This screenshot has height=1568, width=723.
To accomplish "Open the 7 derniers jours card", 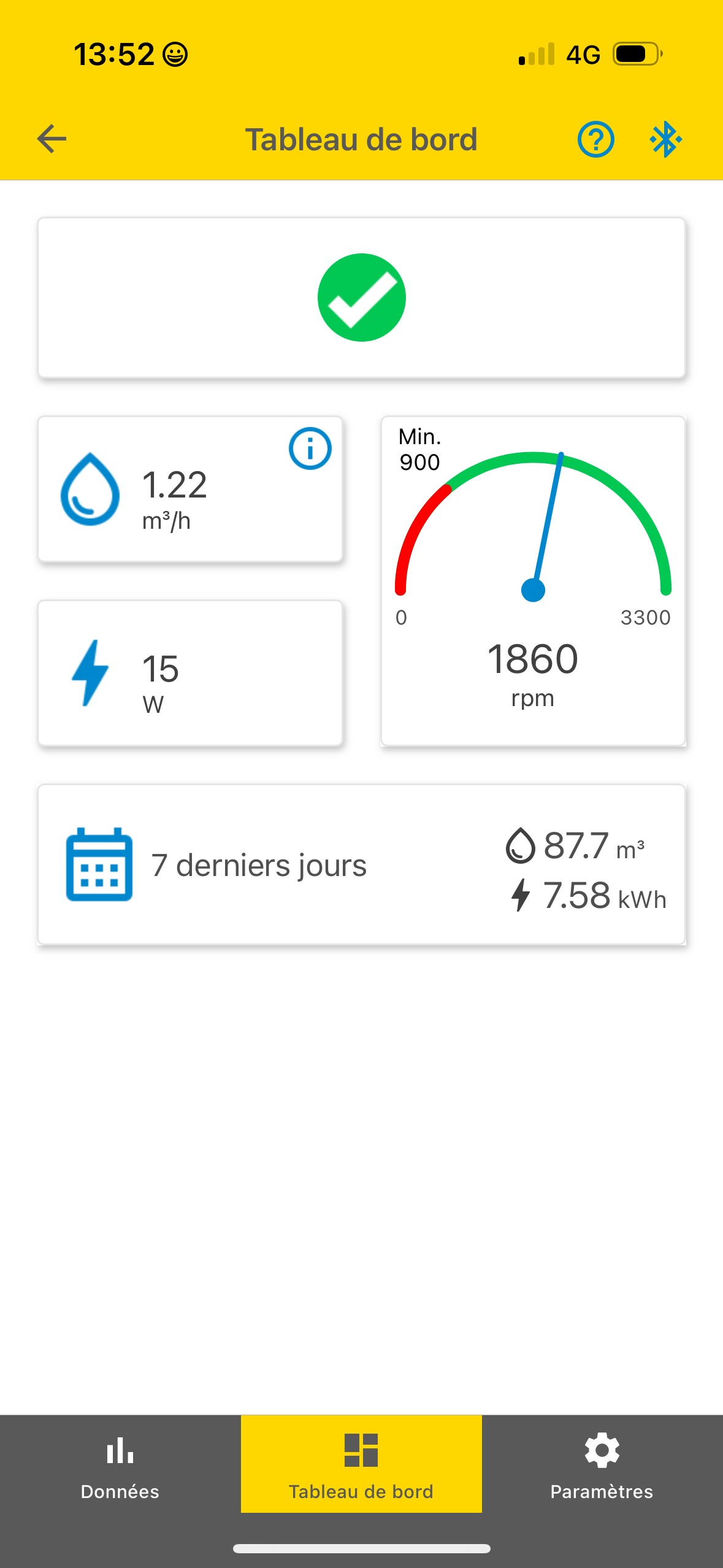I will [x=361, y=865].
